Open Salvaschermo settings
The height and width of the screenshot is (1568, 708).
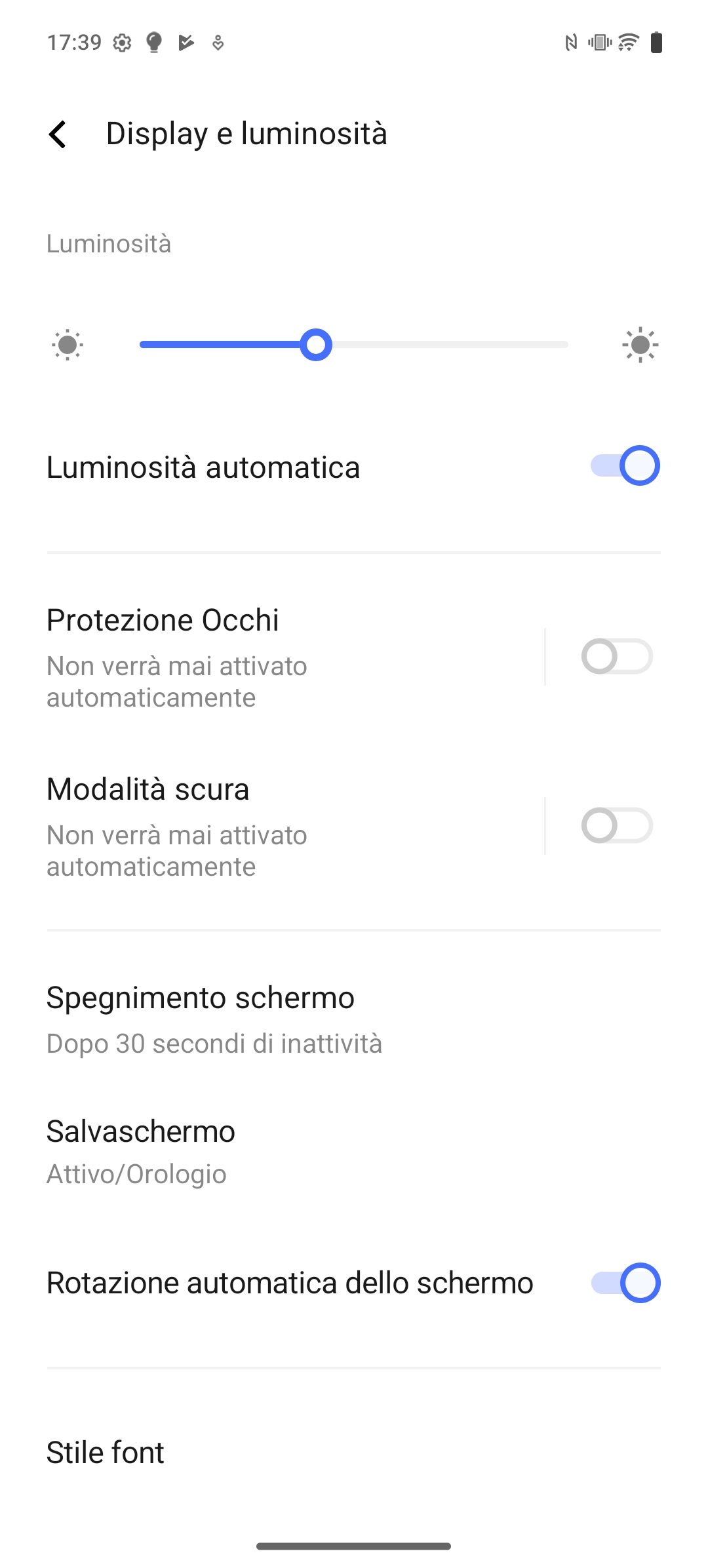354,1151
